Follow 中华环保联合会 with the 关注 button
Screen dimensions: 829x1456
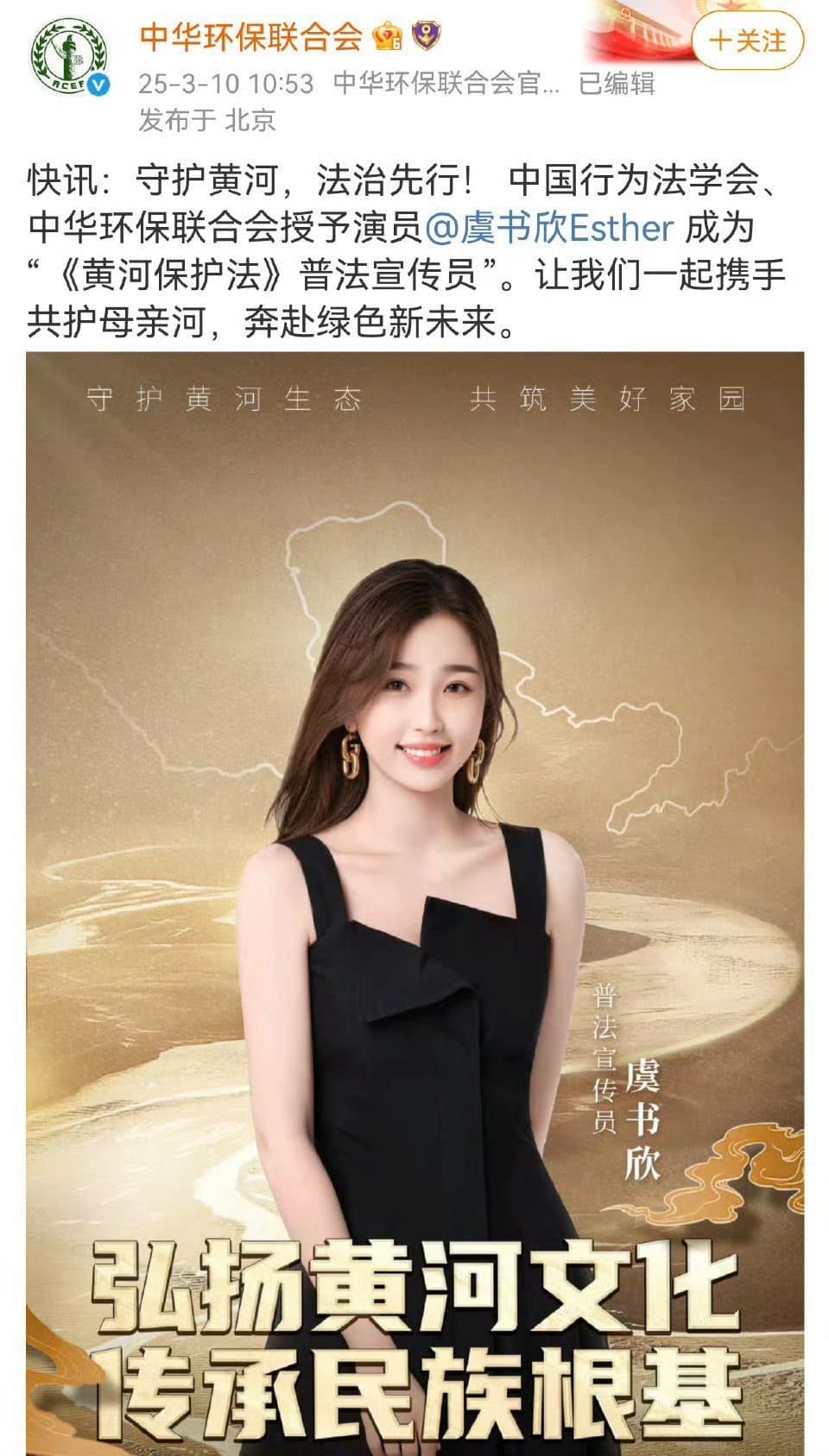tap(748, 41)
